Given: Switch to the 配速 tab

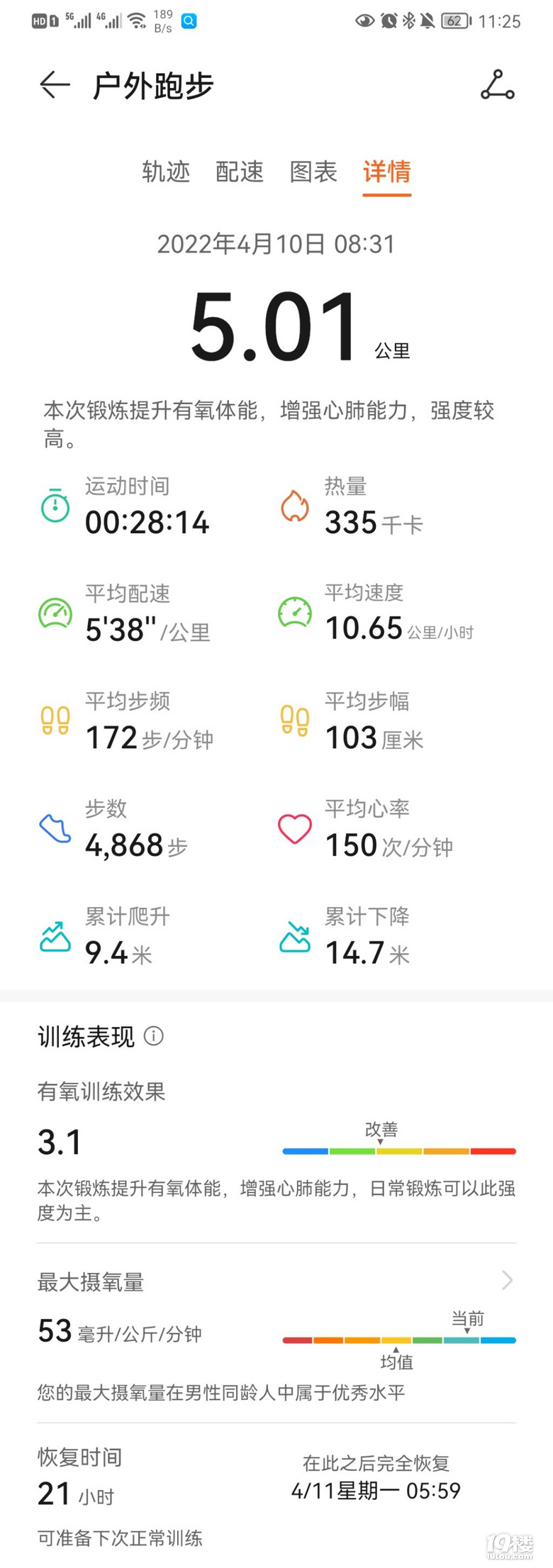Looking at the screenshot, I should pyautogui.click(x=240, y=172).
